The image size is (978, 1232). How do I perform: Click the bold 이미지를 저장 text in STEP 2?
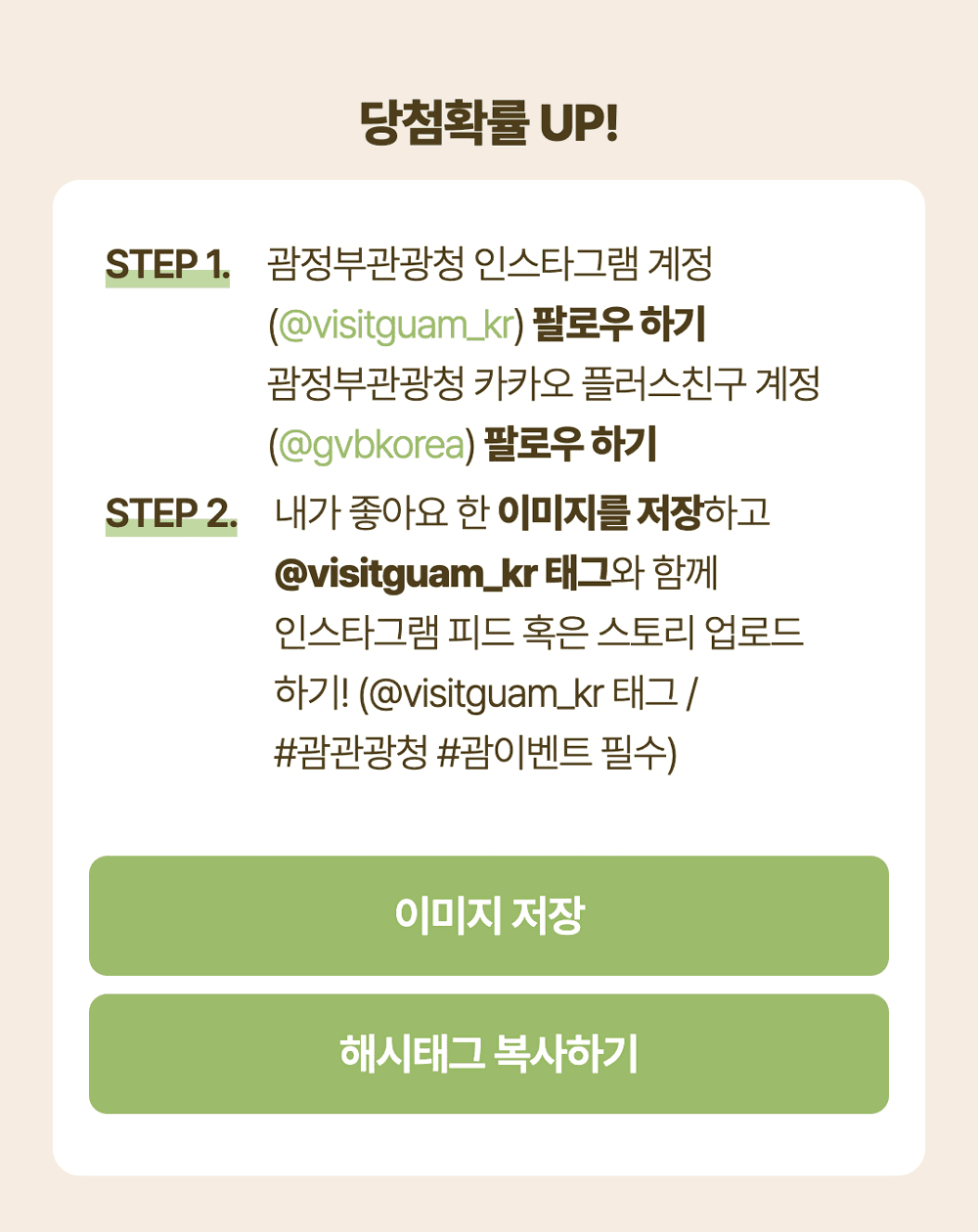coord(601,509)
